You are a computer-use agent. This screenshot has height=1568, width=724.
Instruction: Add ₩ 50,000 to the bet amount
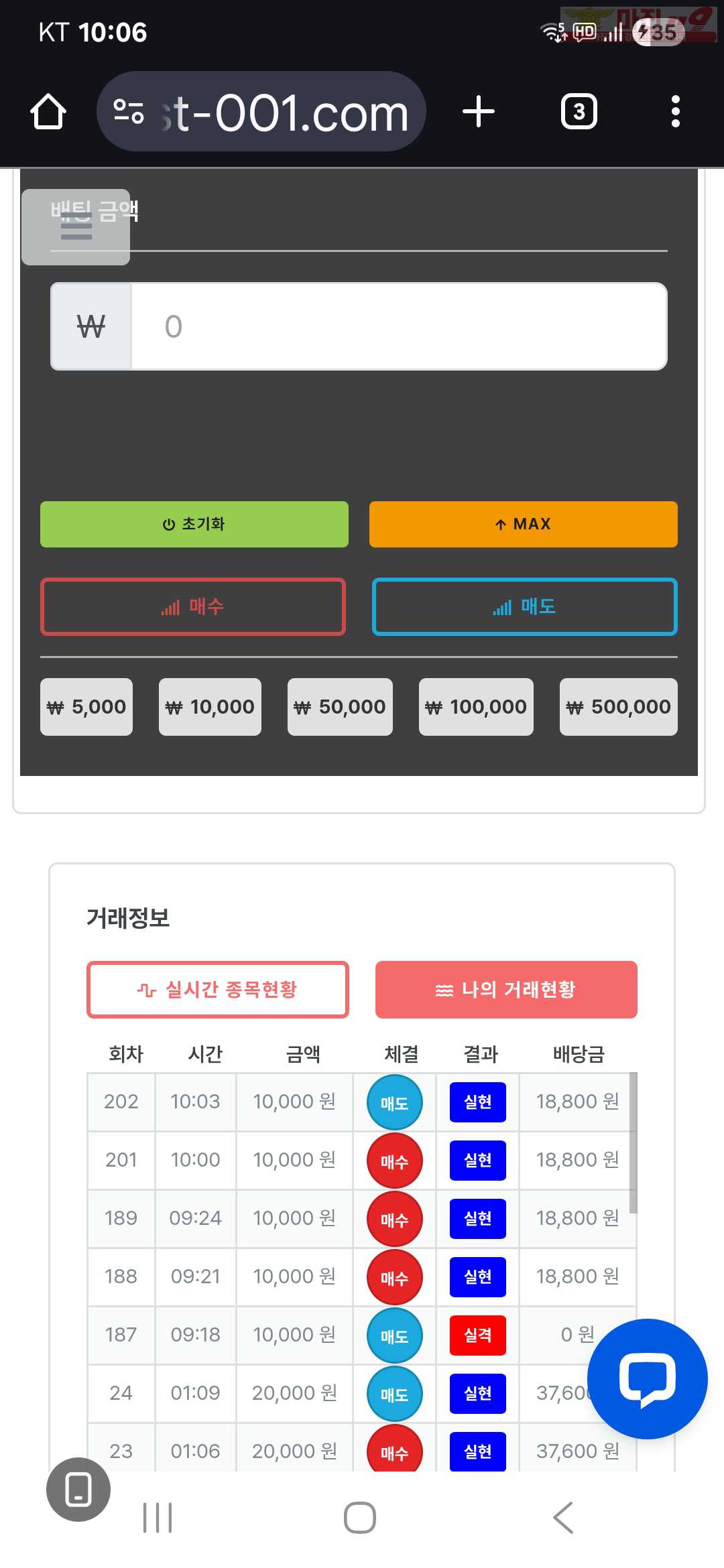(340, 707)
